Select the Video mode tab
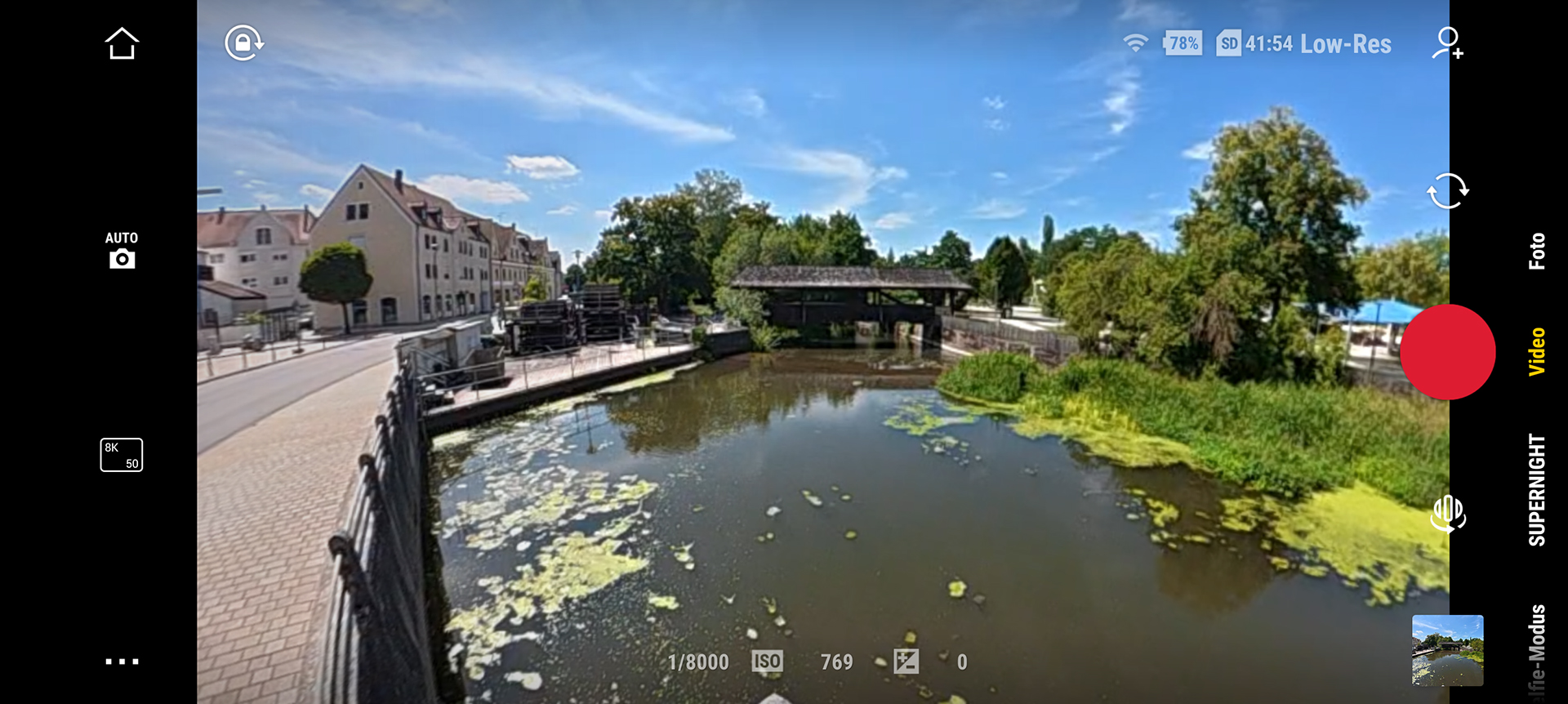The height and width of the screenshot is (704, 1568). (1536, 352)
